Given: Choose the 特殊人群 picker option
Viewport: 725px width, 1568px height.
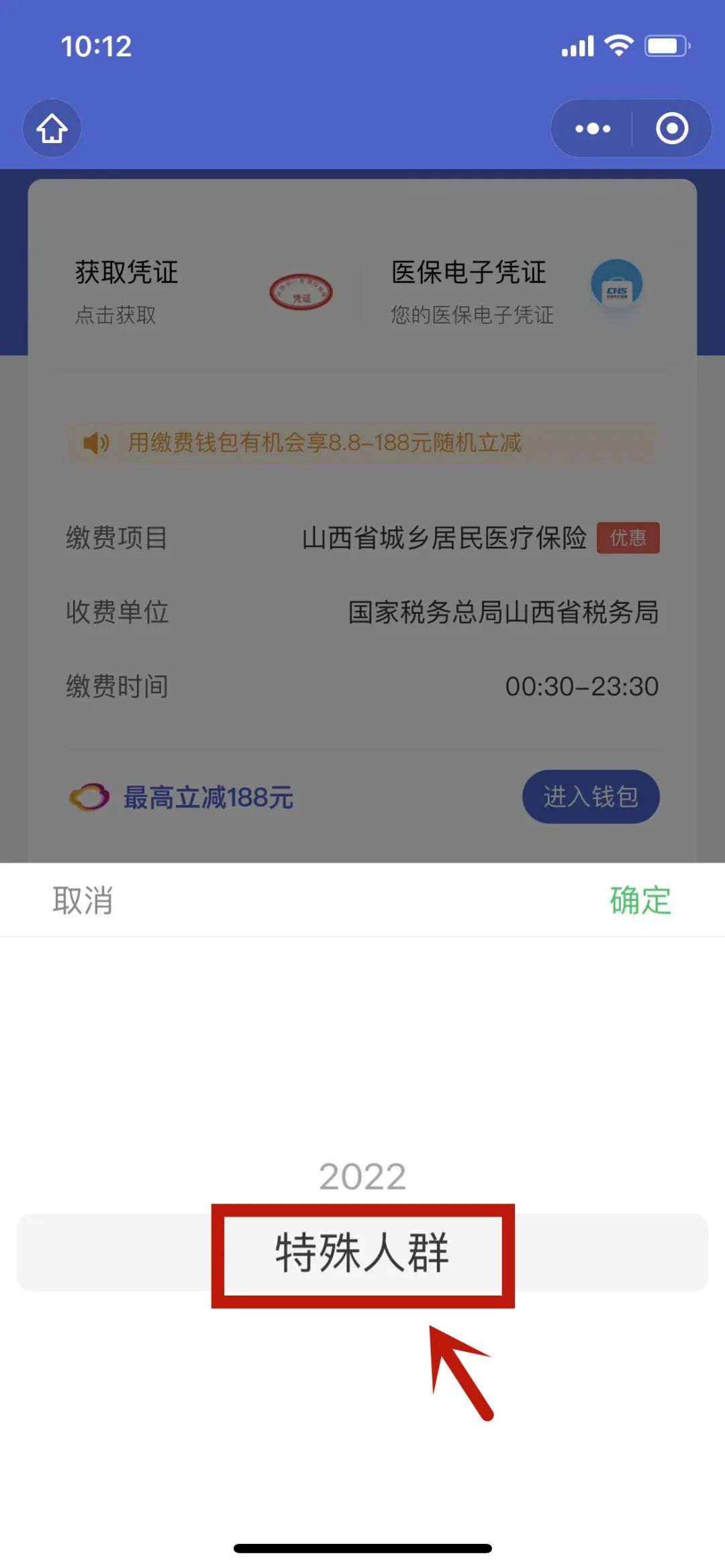Looking at the screenshot, I should [x=362, y=1253].
